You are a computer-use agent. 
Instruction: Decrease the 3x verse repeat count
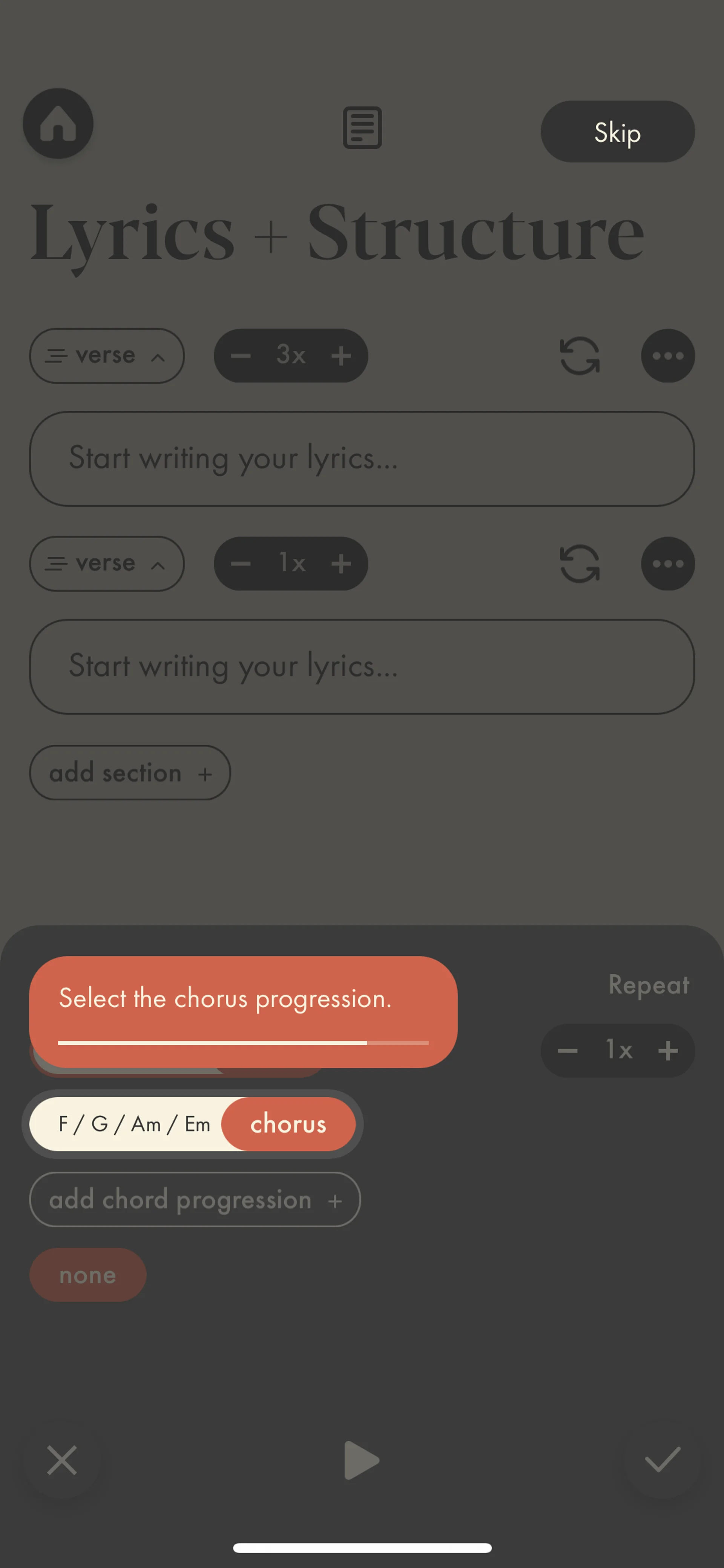pyautogui.click(x=241, y=355)
